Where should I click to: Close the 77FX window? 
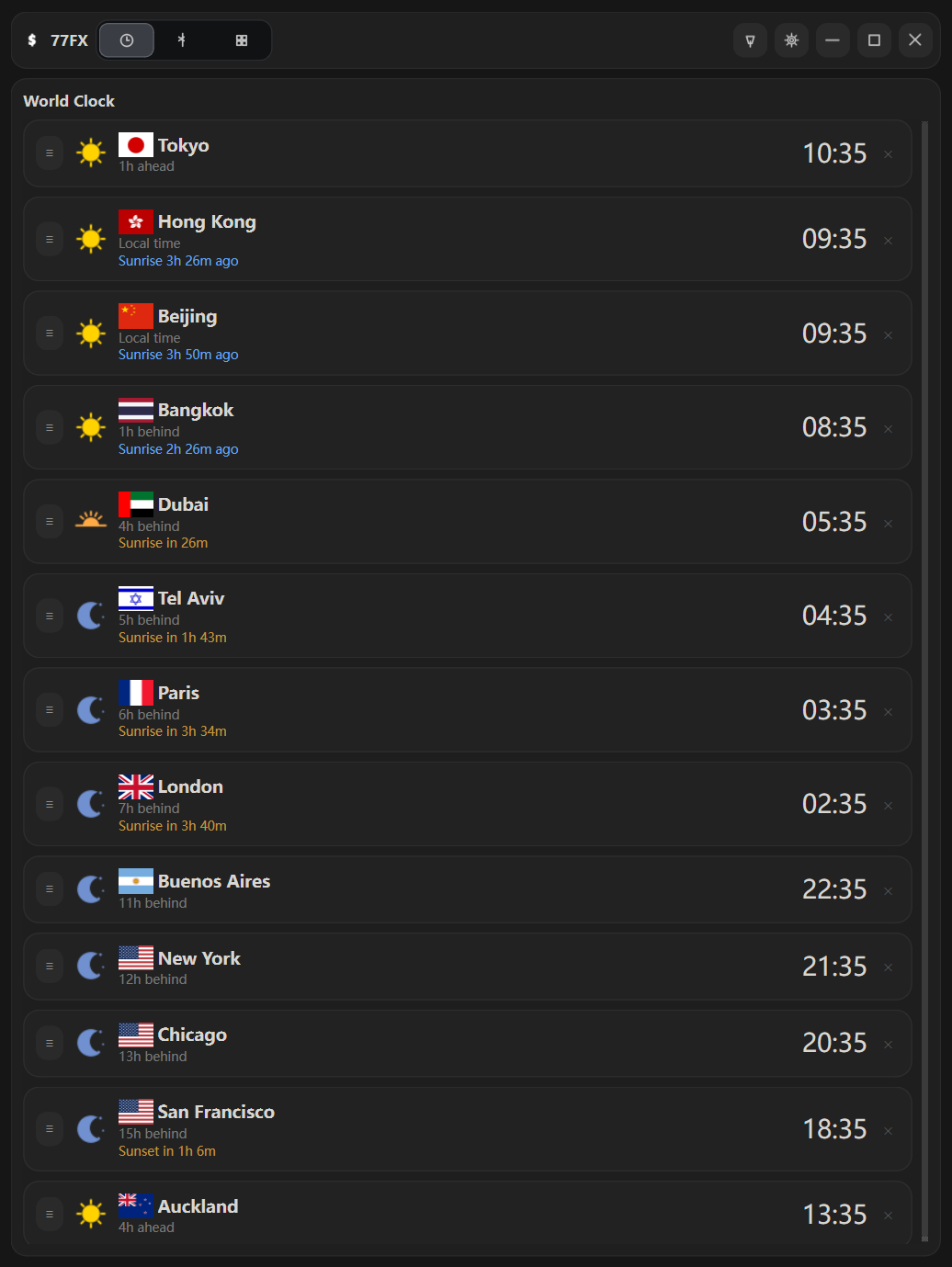[914, 40]
